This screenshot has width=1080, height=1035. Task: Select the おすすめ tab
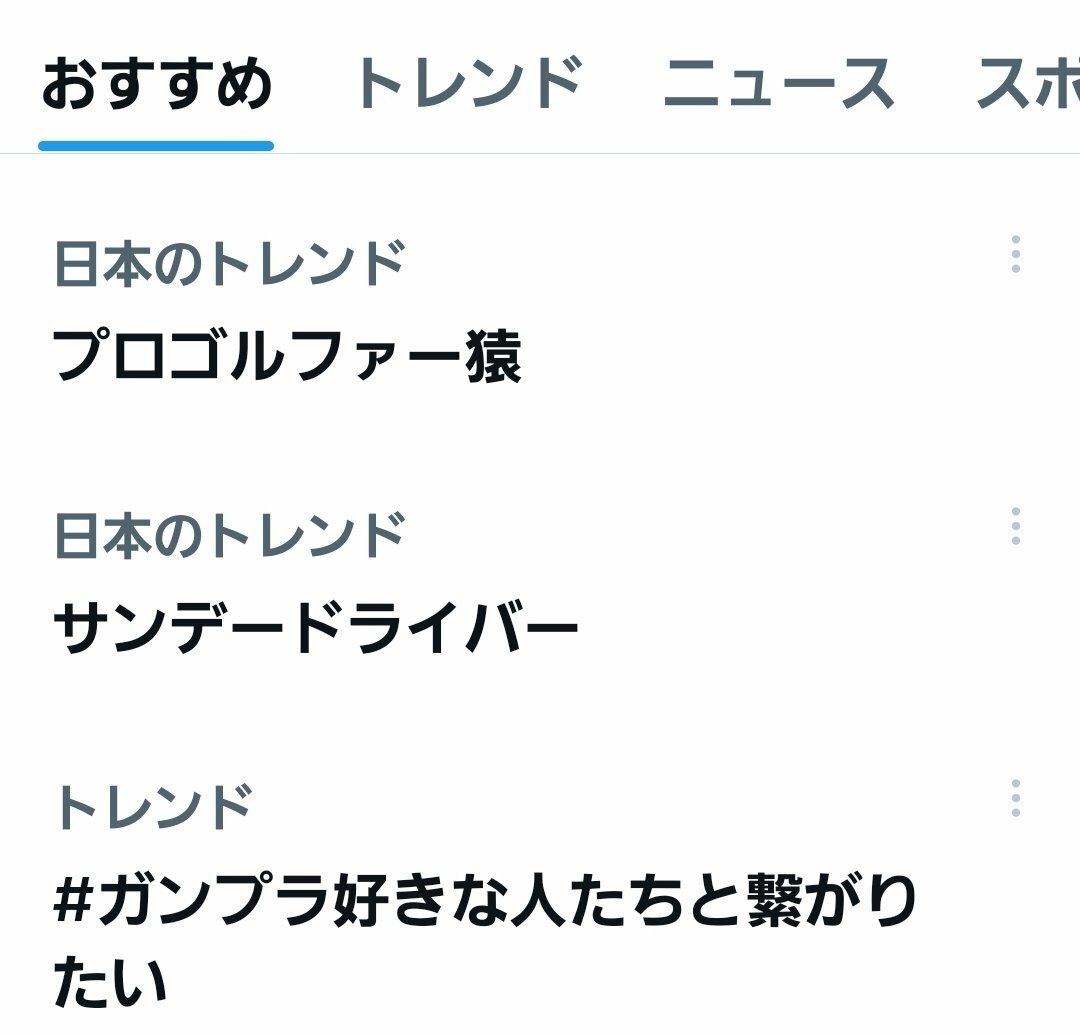pos(156,84)
